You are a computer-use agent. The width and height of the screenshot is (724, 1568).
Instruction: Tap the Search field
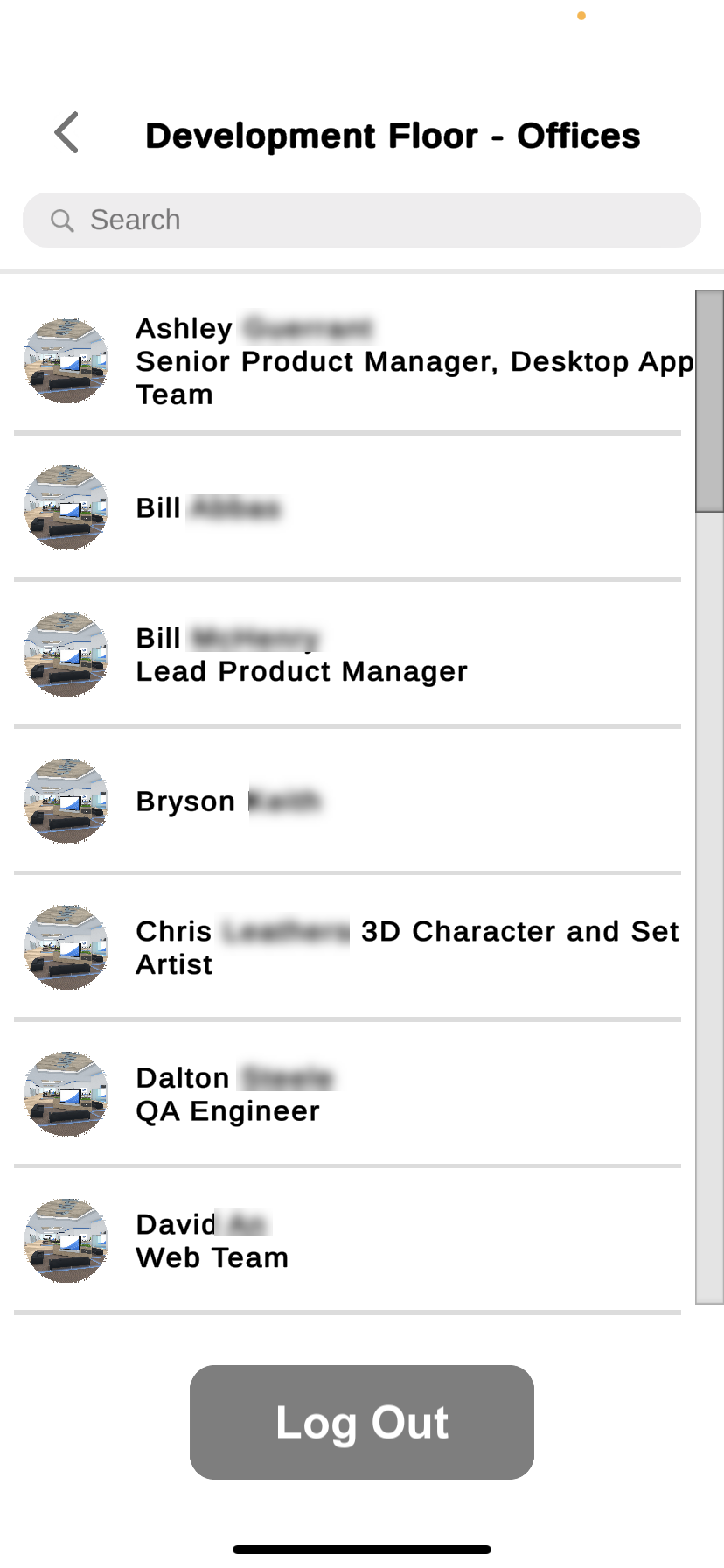tap(362, 220)
